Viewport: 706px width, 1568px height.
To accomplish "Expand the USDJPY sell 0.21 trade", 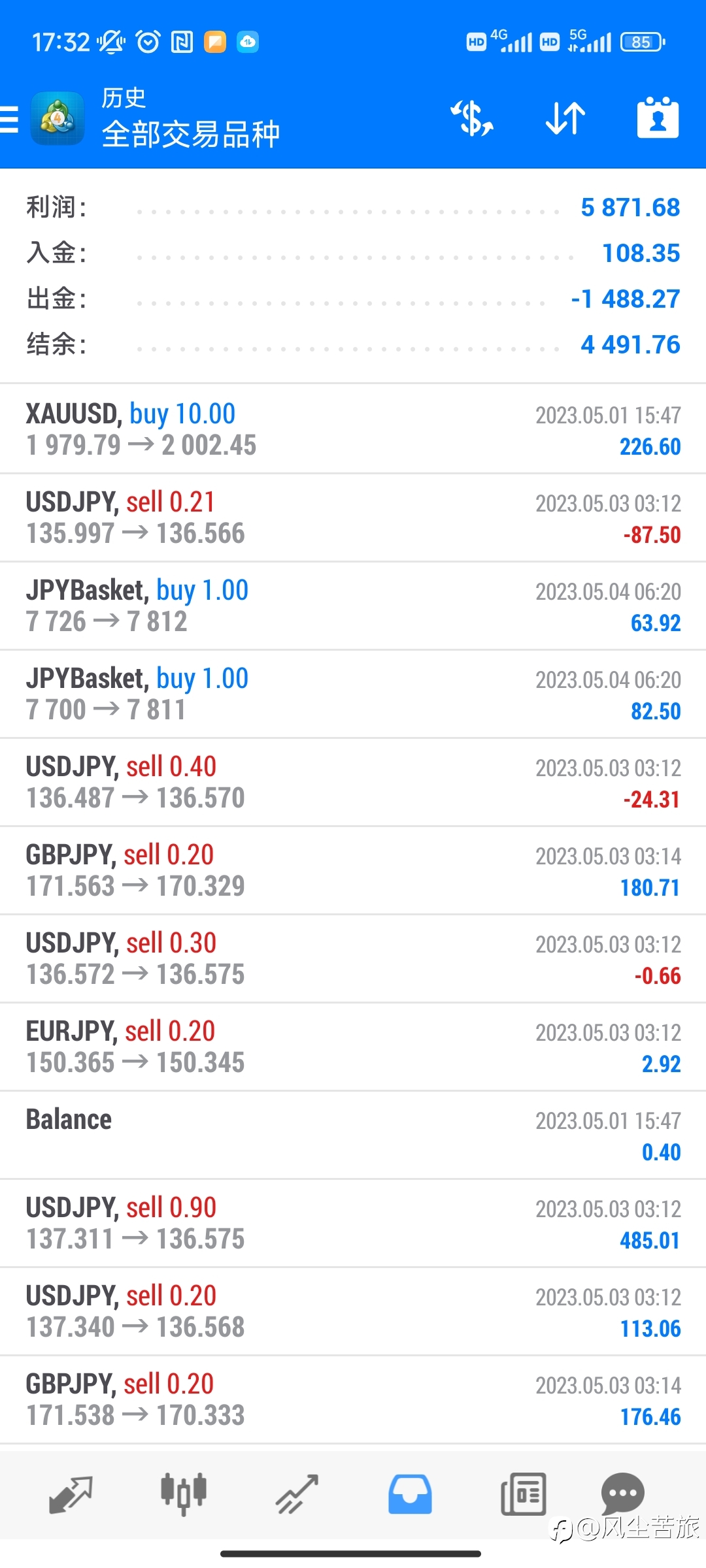I will 353,517.
